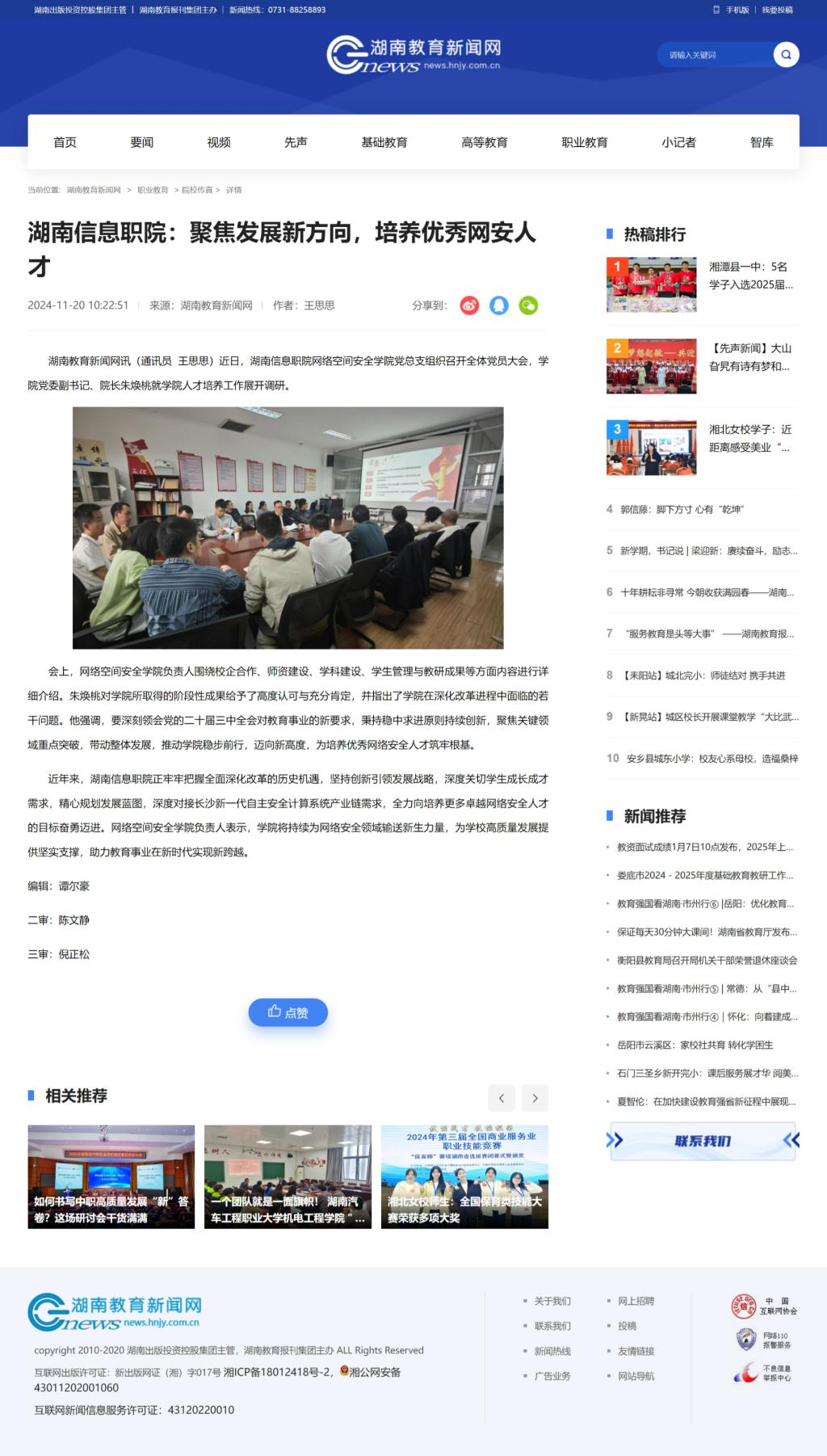Open 职业教育 breadcrumb link

153,190
